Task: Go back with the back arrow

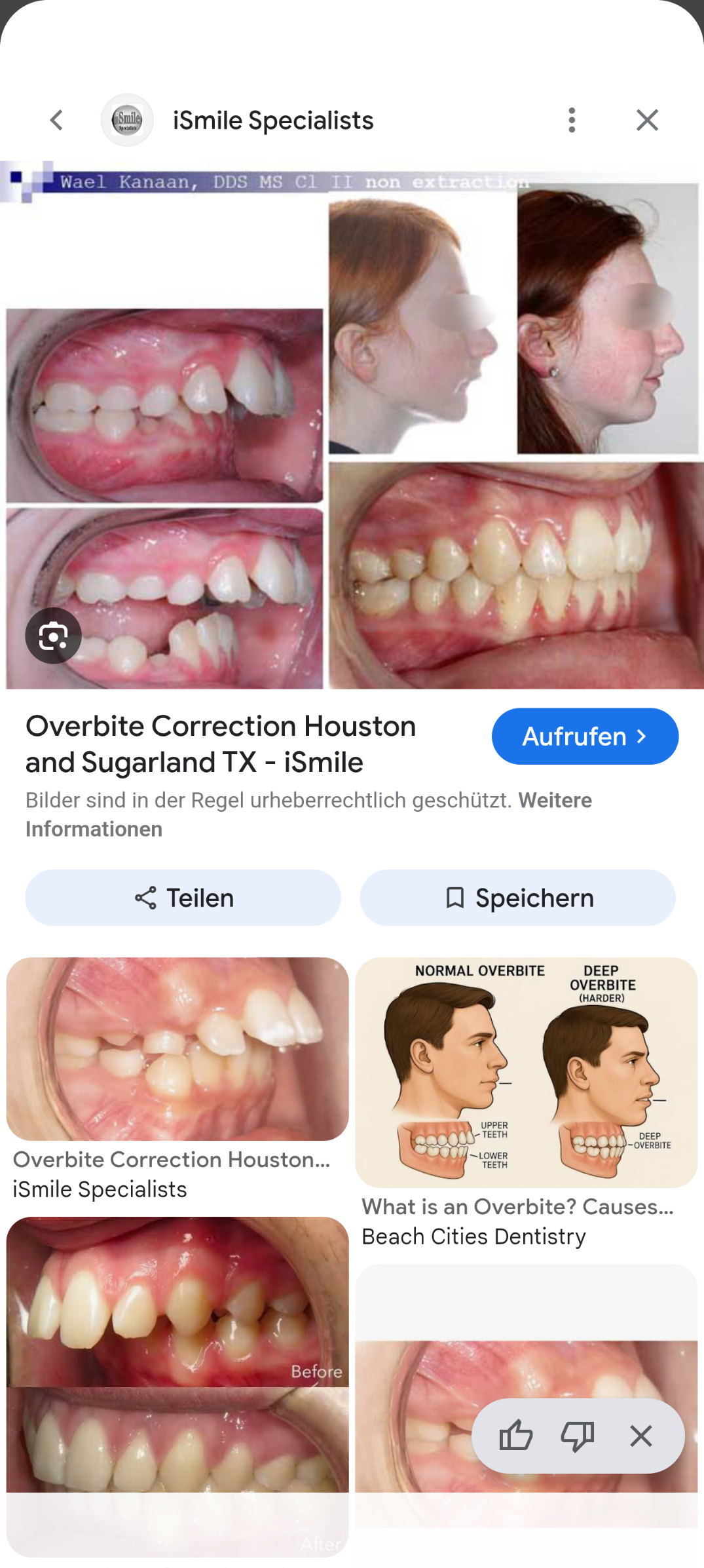Action: [x=57, y=120]
